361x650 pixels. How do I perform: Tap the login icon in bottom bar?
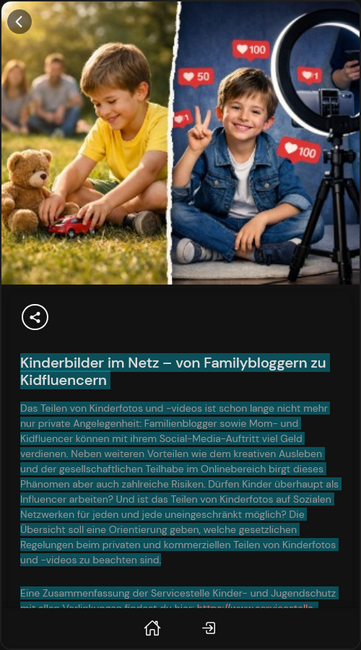click(209, 628)
